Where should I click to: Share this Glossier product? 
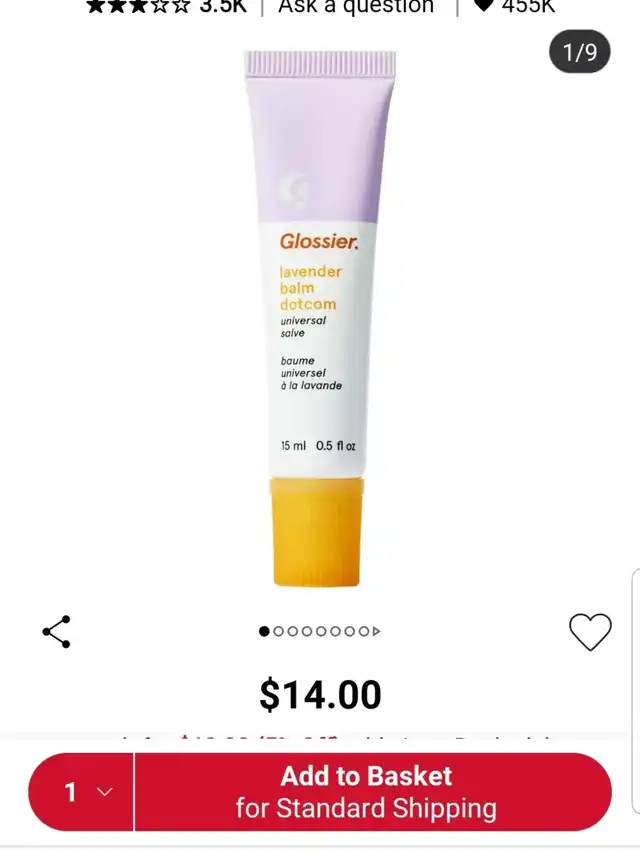(56, 632)
